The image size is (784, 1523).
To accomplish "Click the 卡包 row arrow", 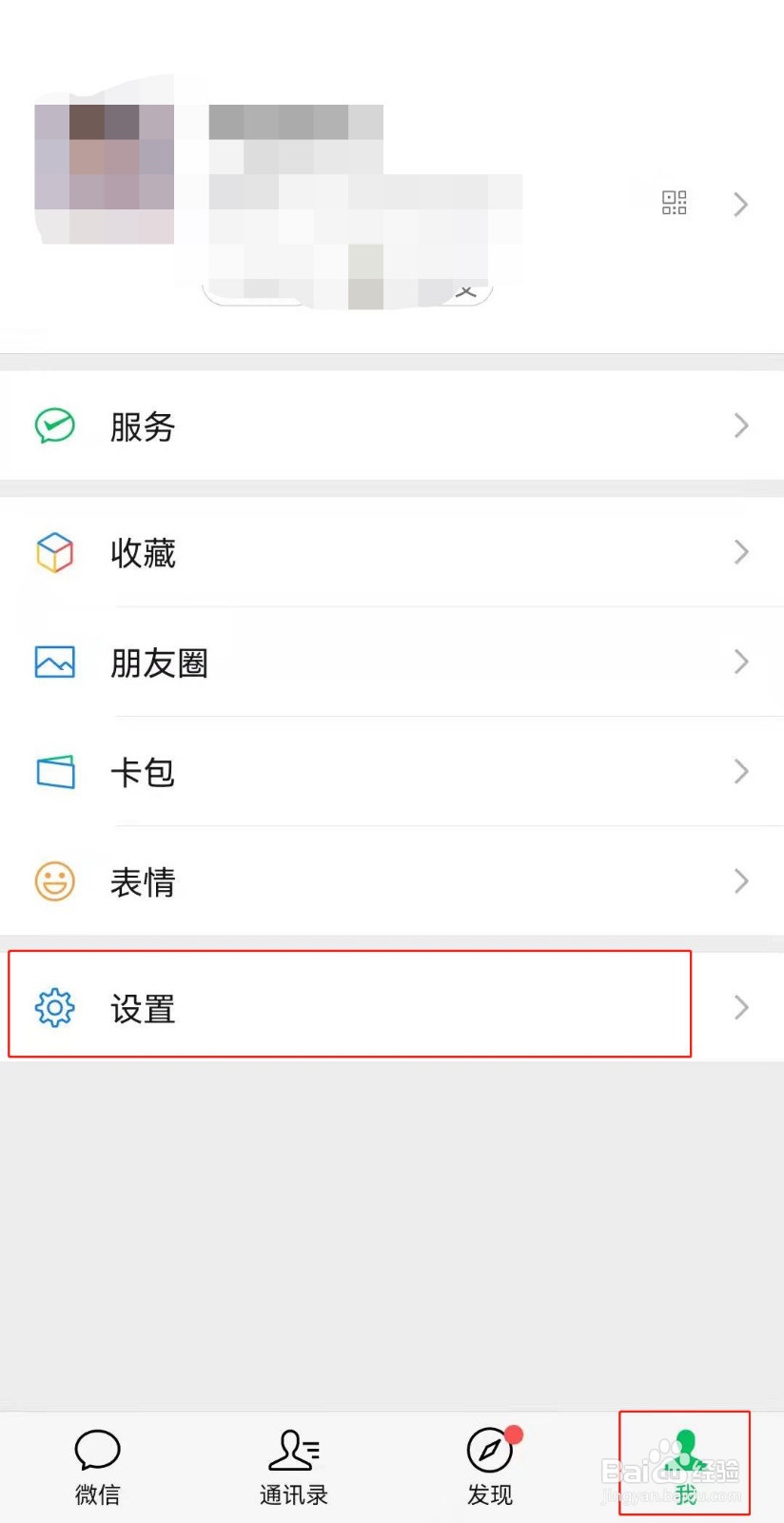I will [741, 772].
